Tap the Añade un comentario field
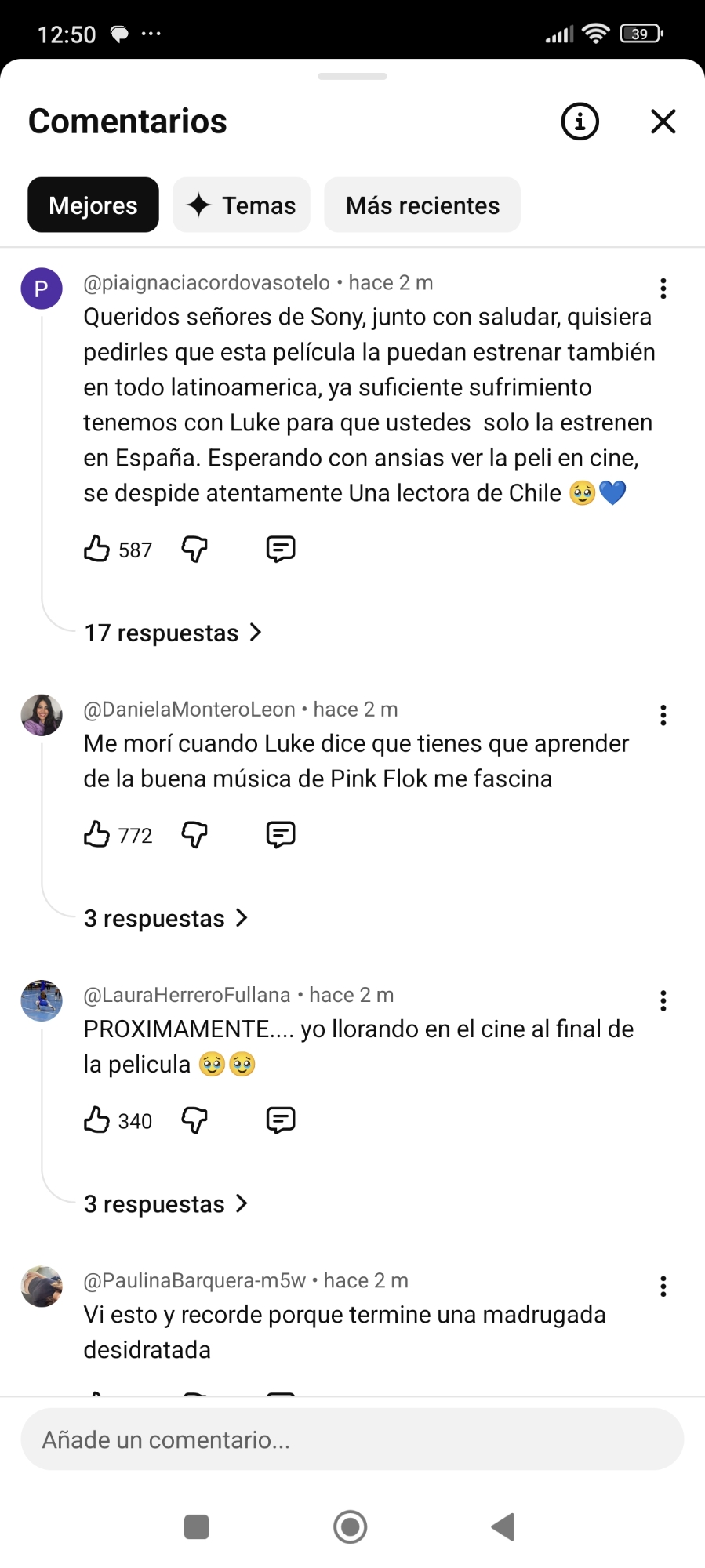Screen dimensions: 705x1568 point(352,1439)
